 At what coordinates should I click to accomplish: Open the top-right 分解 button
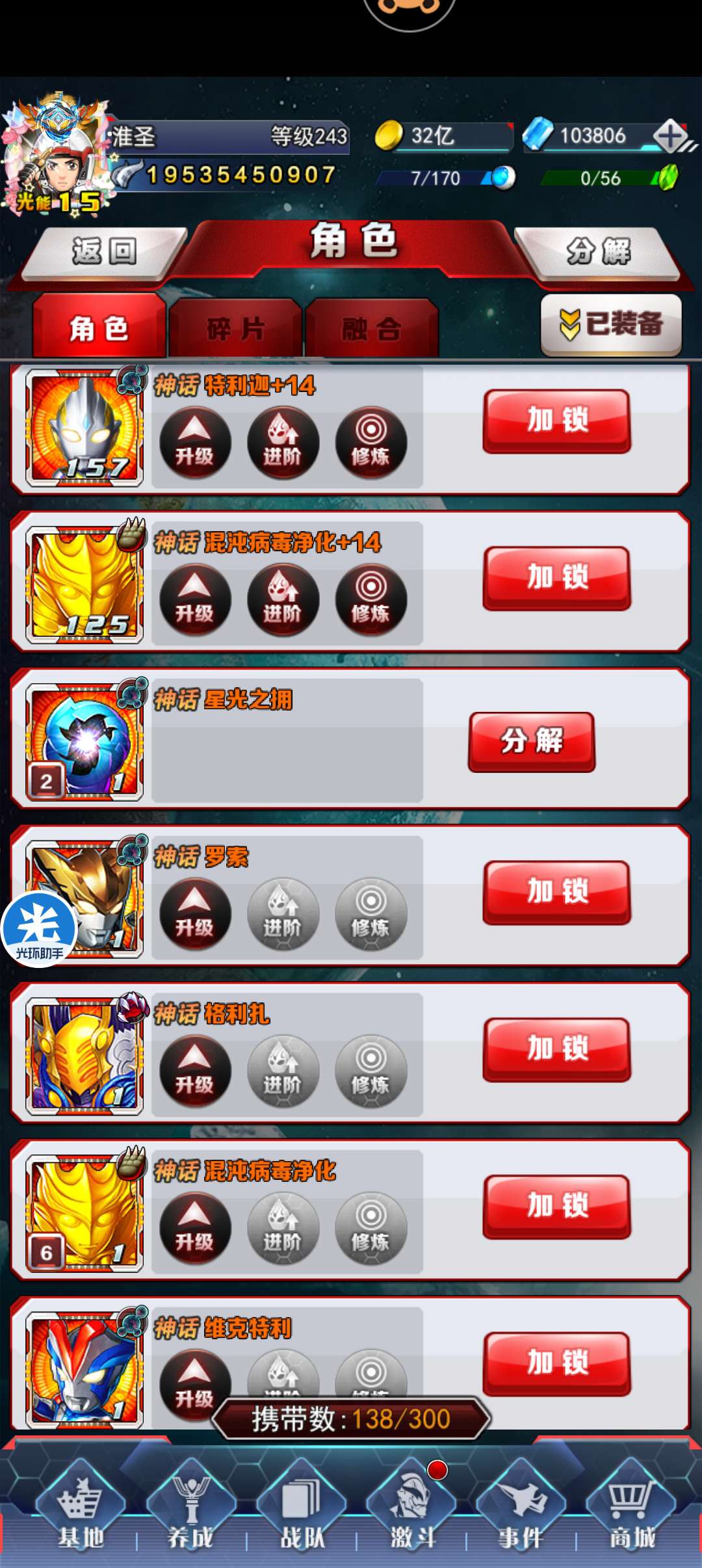point(598,252)
